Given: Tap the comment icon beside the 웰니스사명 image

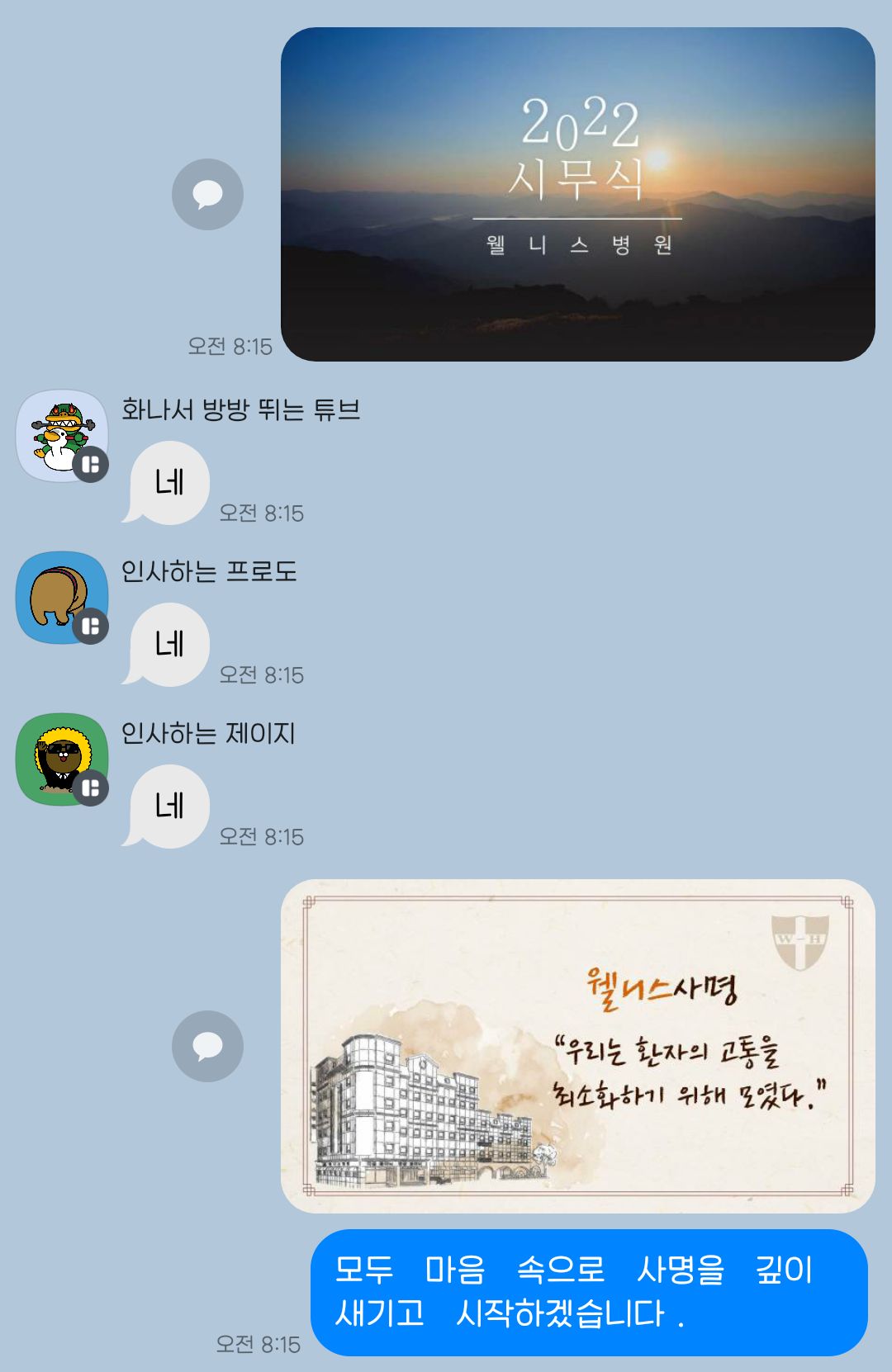Looking at the screenshot, I should coord(207,1046).
